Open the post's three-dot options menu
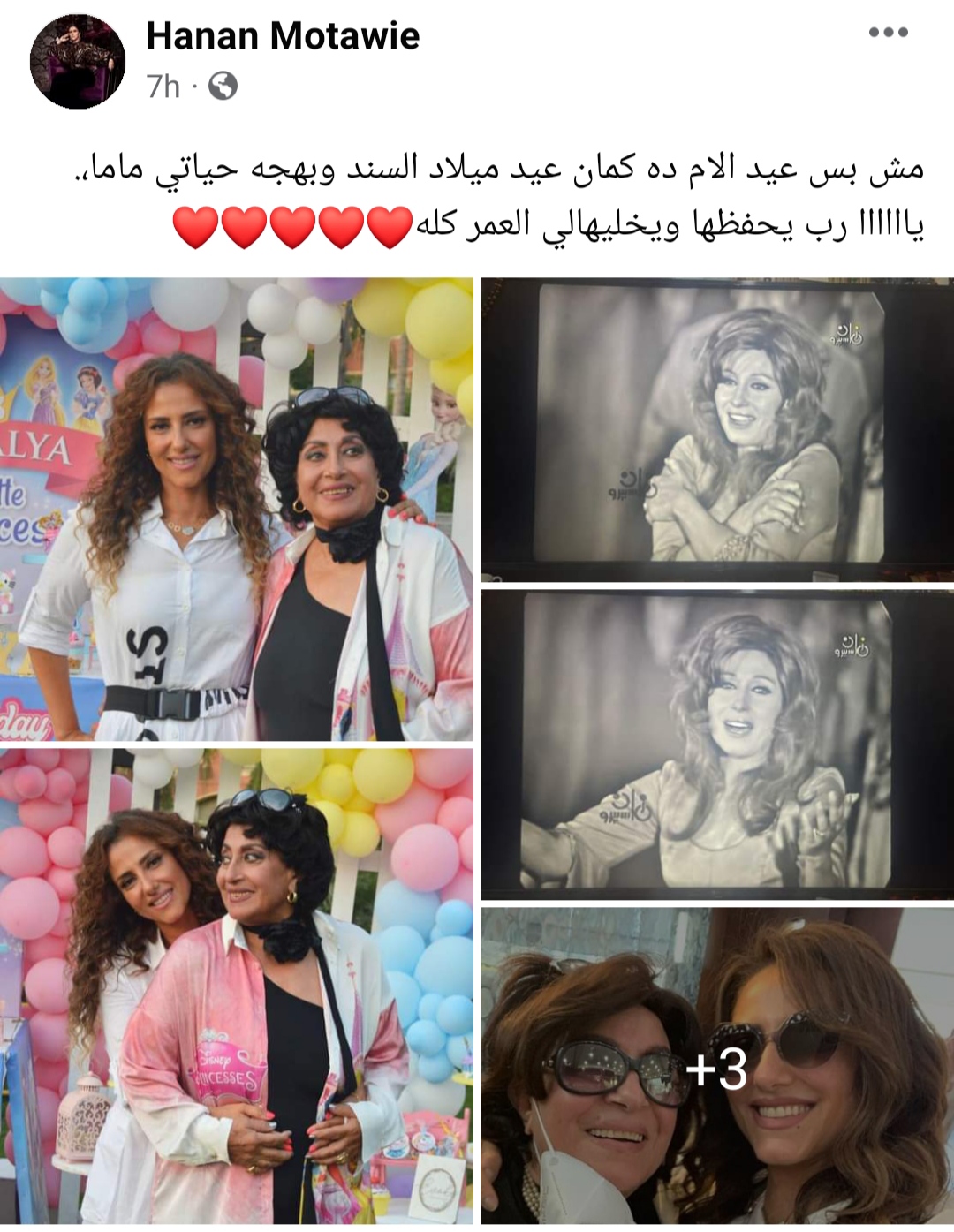Screen dimensions: 954x1232 coord(888,33)
